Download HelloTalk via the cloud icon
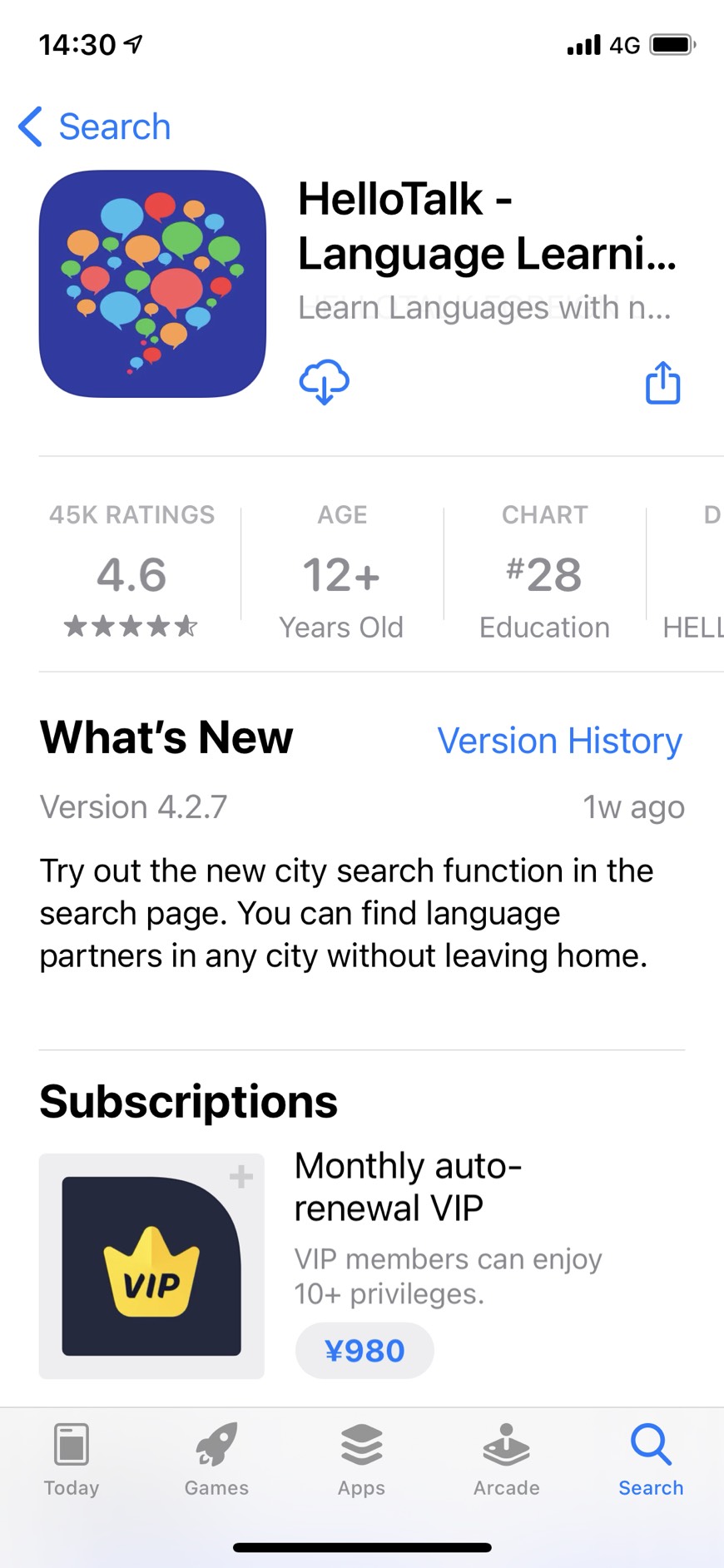The width and height of the screenshot is (724, 1568). click(324, 382)
